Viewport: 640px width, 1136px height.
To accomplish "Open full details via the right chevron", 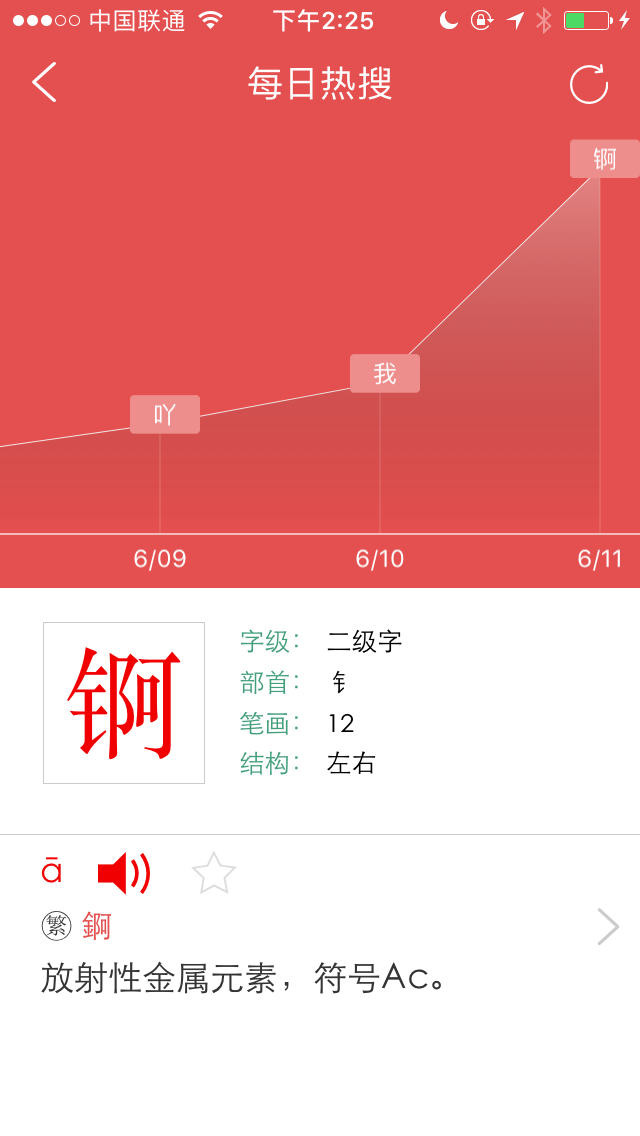I will point(607,926).
